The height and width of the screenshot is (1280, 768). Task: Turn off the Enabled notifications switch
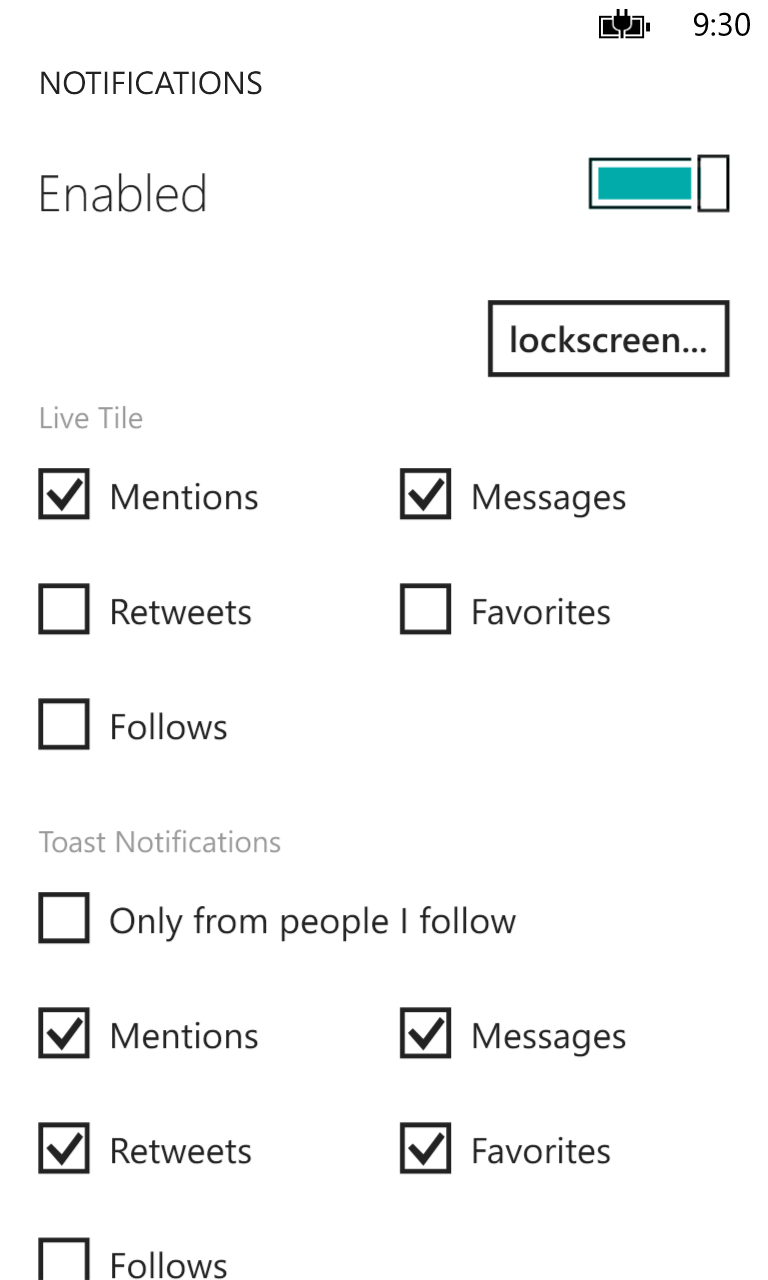point(658,183)
